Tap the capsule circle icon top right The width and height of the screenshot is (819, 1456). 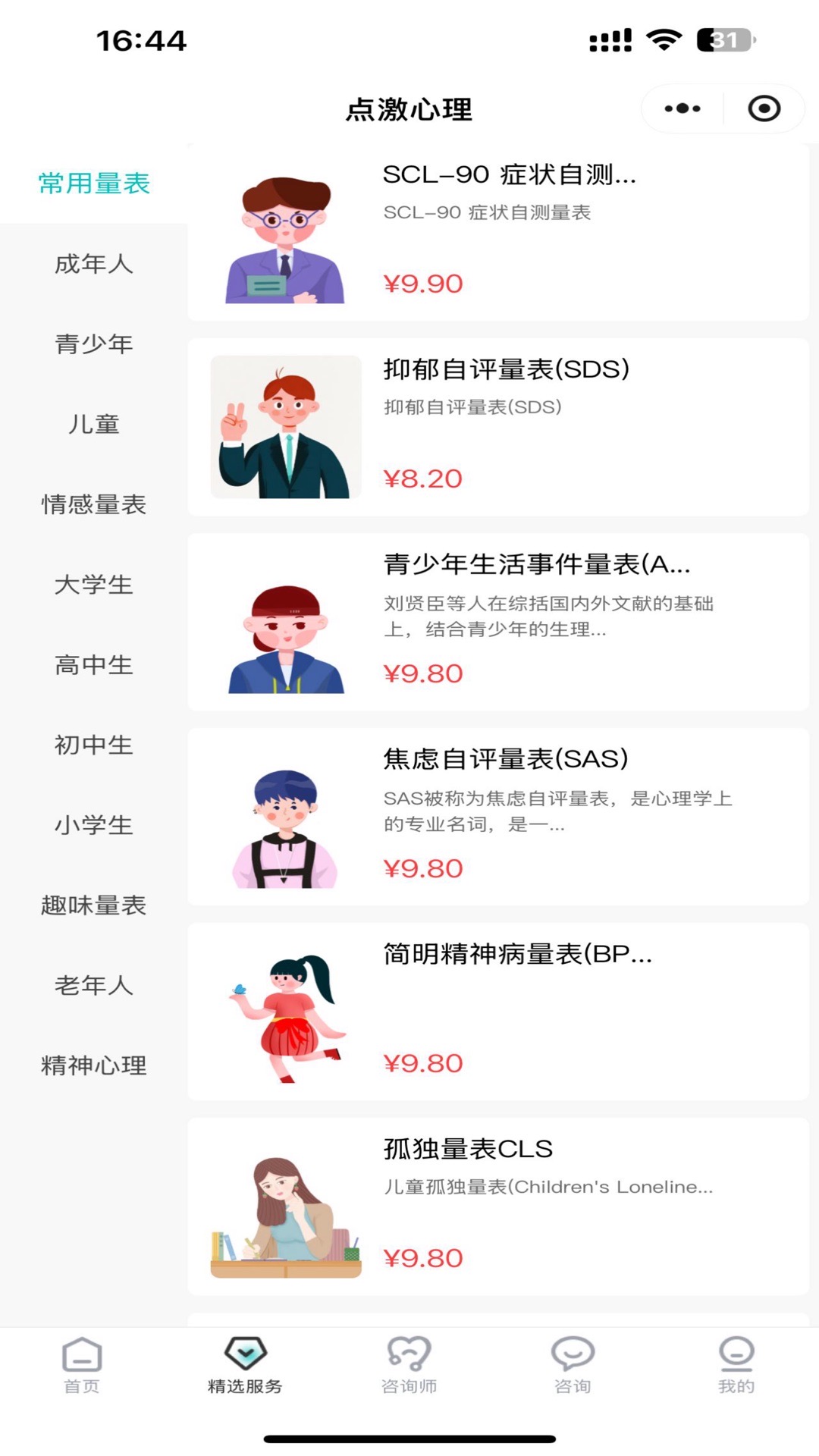[764, 108]
